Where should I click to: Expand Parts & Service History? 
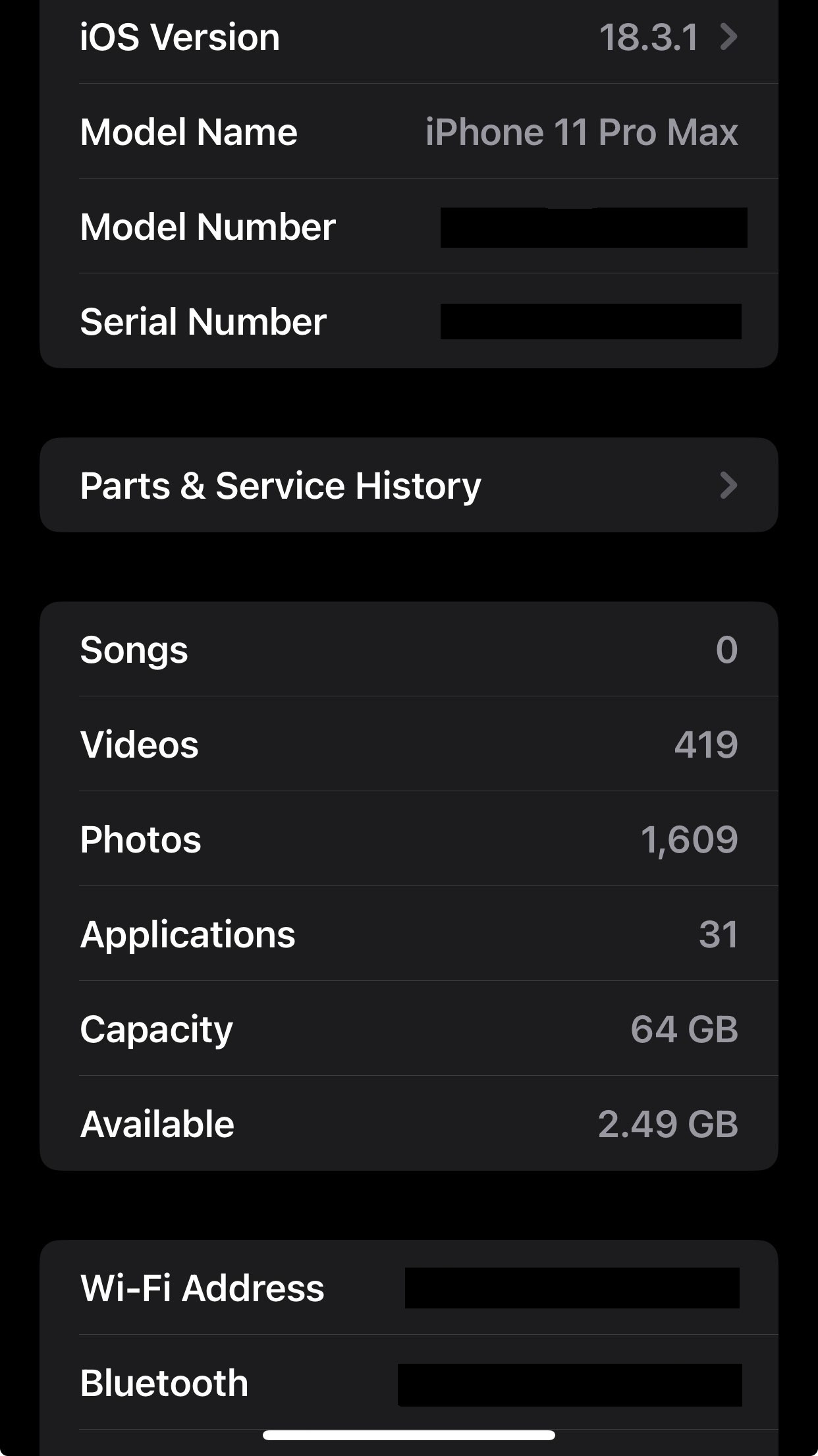(408, 485)
